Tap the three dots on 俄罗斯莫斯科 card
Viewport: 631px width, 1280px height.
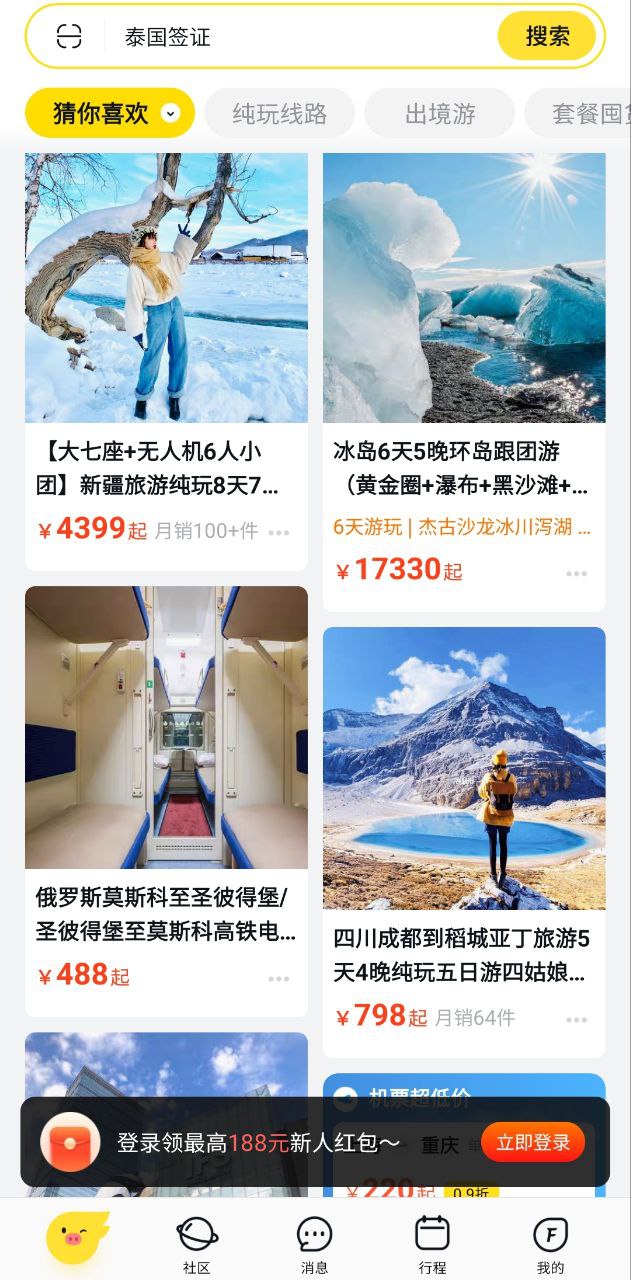point(279,978)
